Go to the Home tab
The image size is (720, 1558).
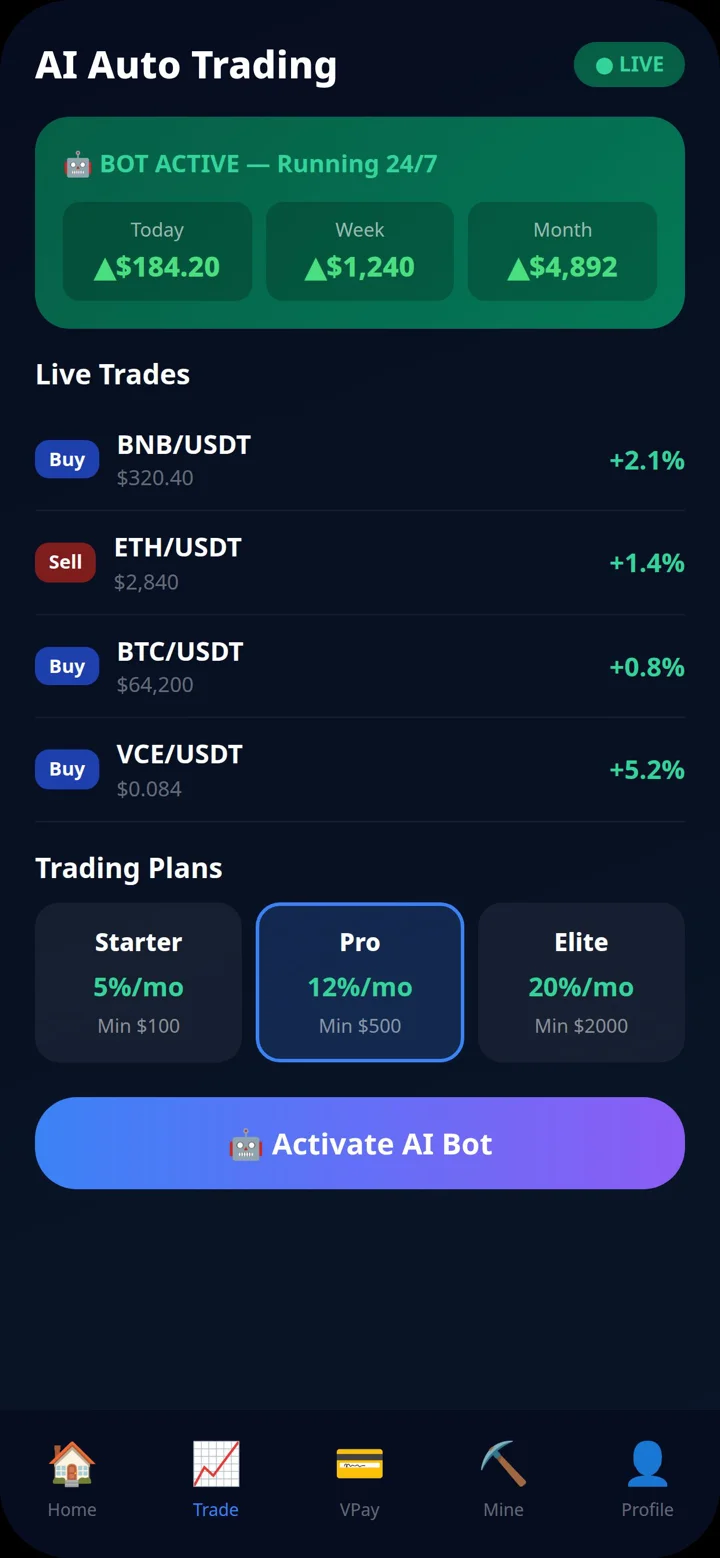72,1479
